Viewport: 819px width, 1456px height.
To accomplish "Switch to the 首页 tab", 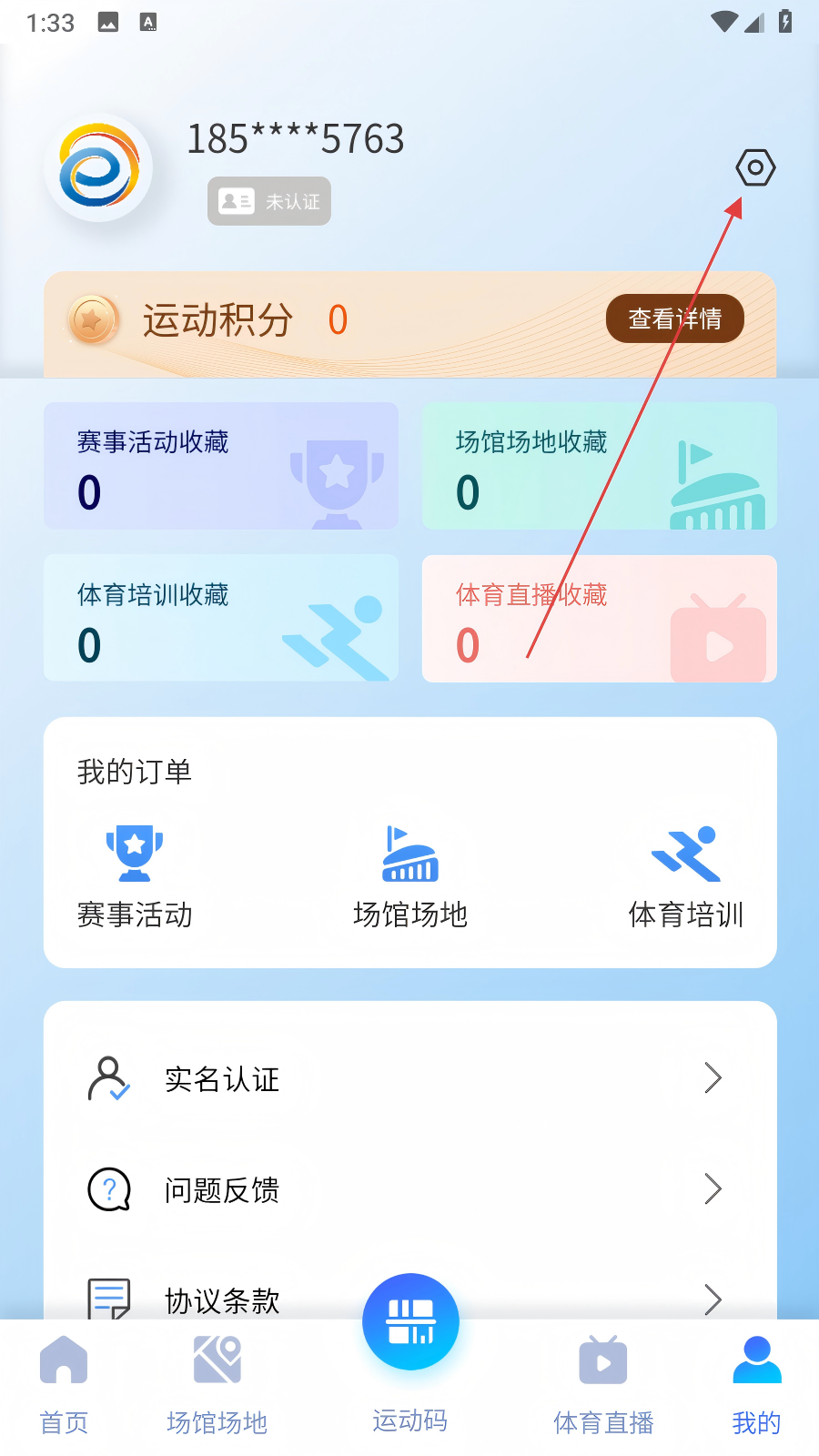I will click(x=64, y=1385).
